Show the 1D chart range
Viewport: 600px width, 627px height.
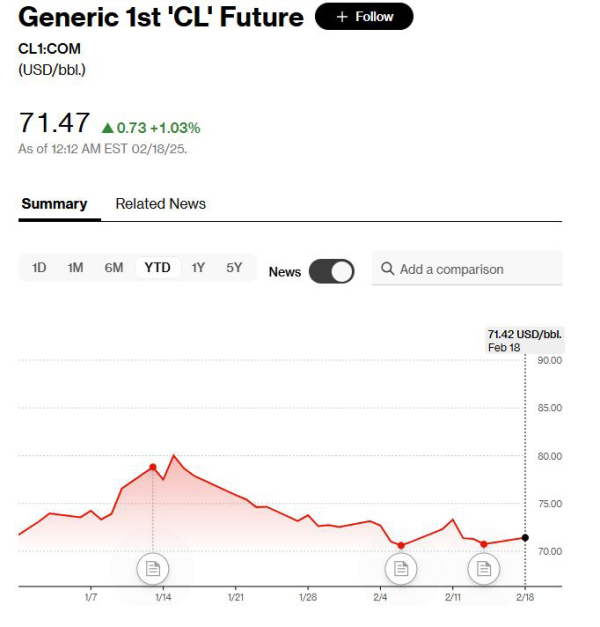[39, 267]
